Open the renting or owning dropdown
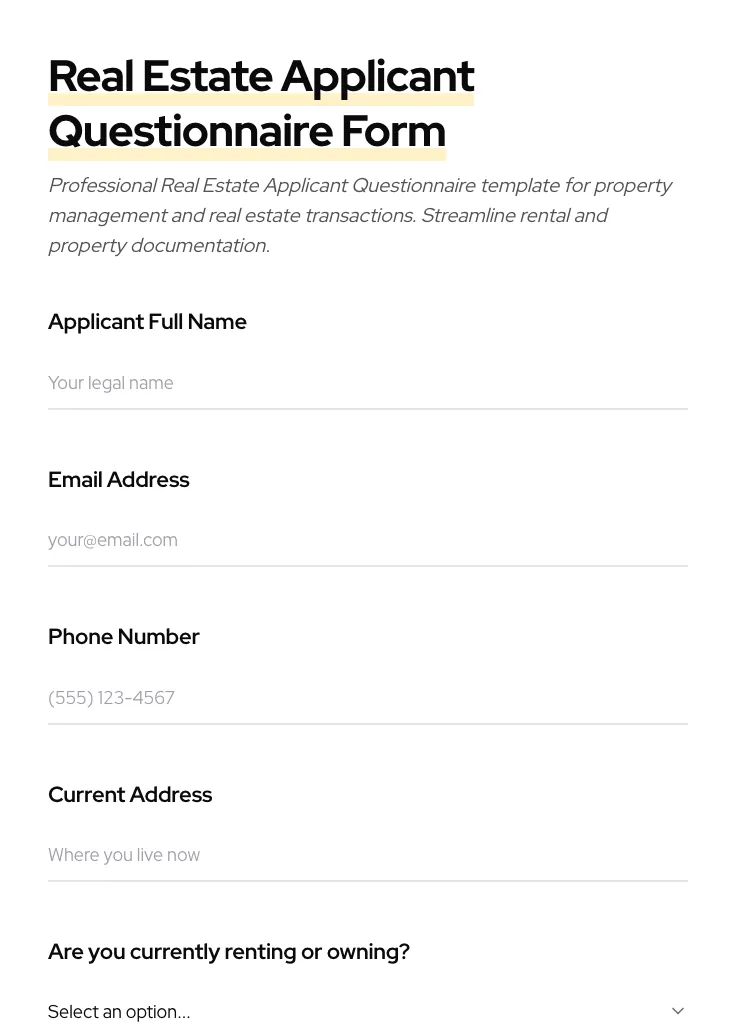Image resolution: width=736 pixels, height=1024 pixels. [x=367, y=1011]
